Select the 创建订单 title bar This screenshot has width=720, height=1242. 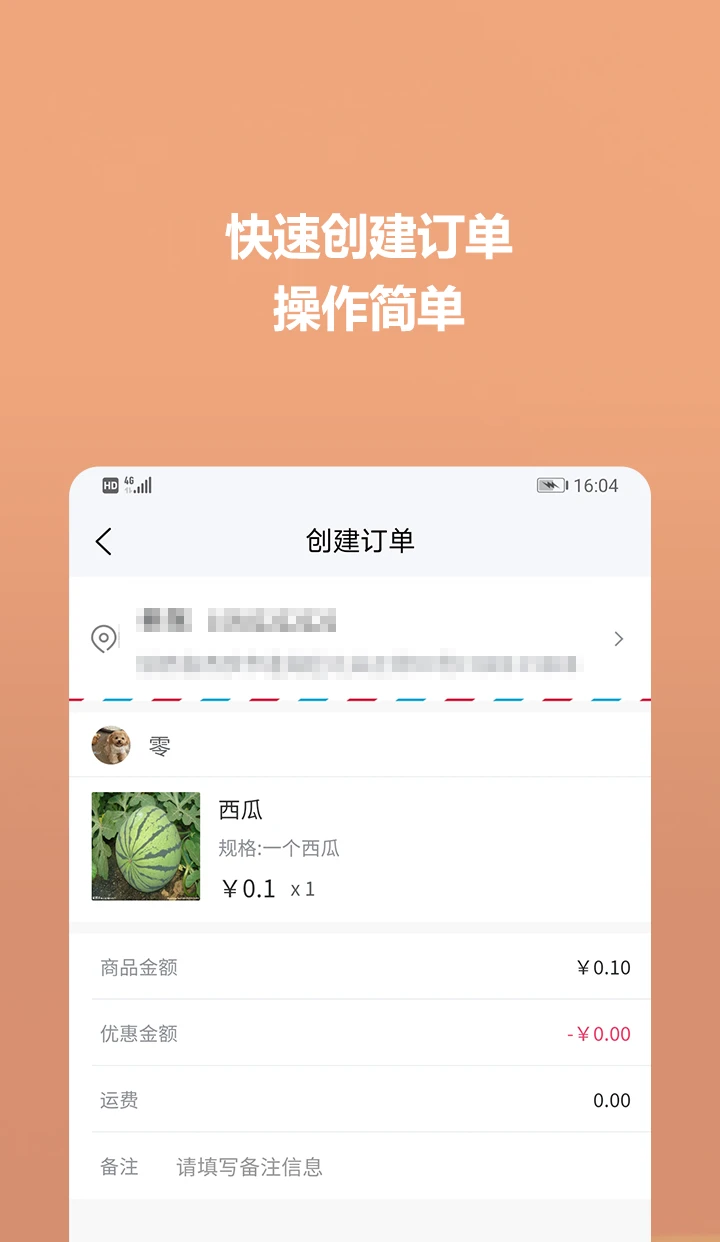click(360, 540)
